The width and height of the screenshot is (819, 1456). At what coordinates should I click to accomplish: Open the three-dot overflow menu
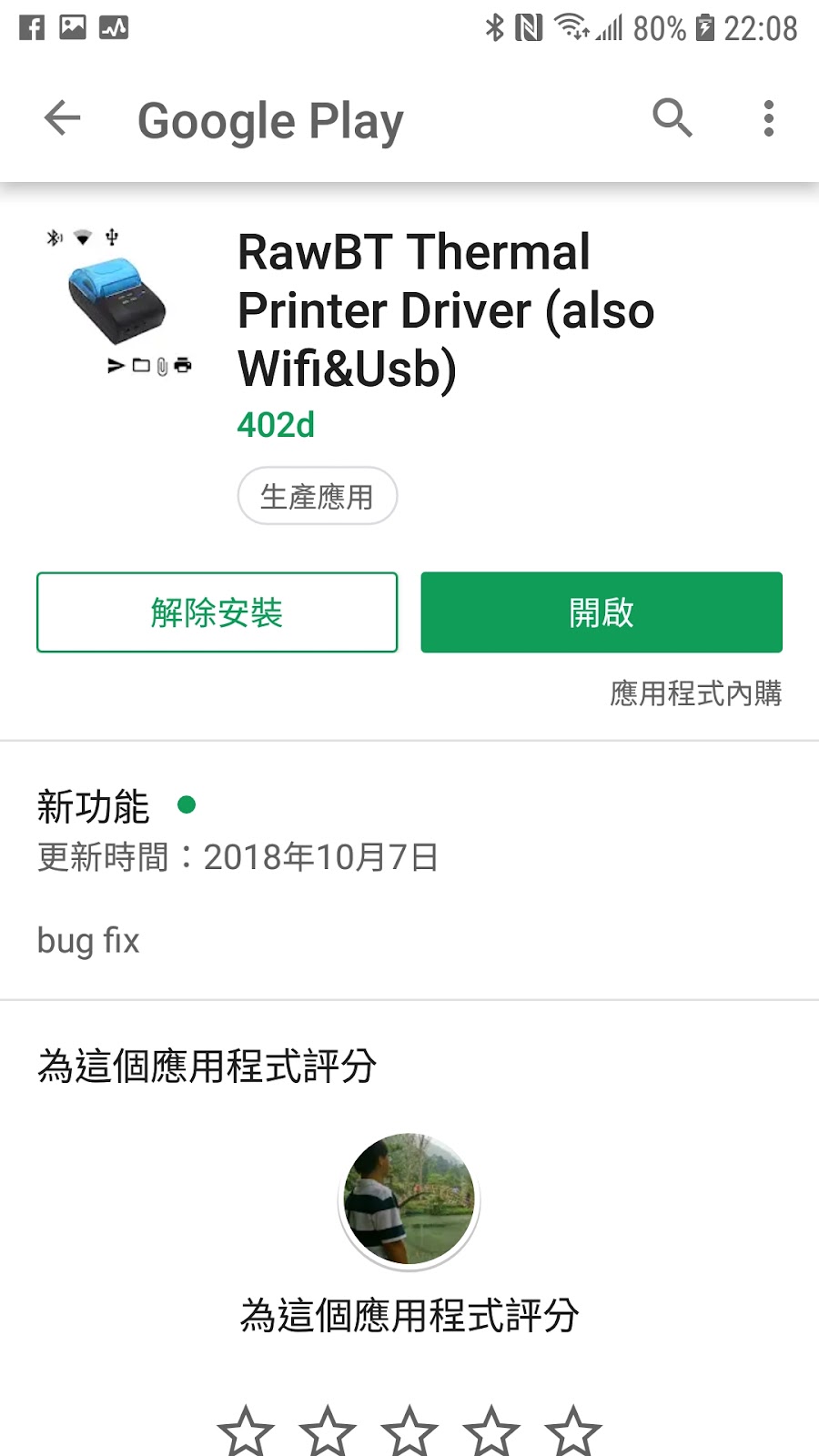(x=769, y=118)
